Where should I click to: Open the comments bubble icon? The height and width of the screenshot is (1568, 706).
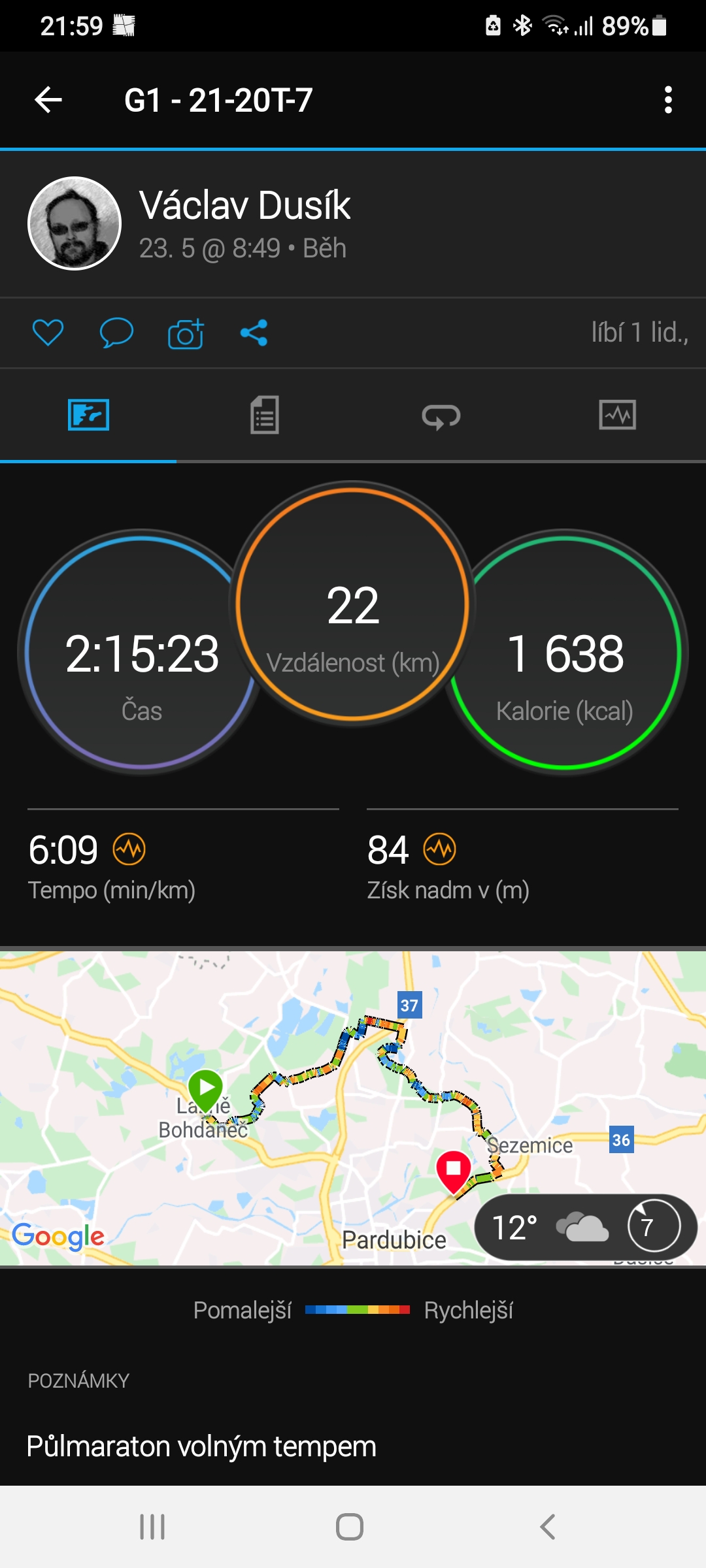(x=116, y=333)
